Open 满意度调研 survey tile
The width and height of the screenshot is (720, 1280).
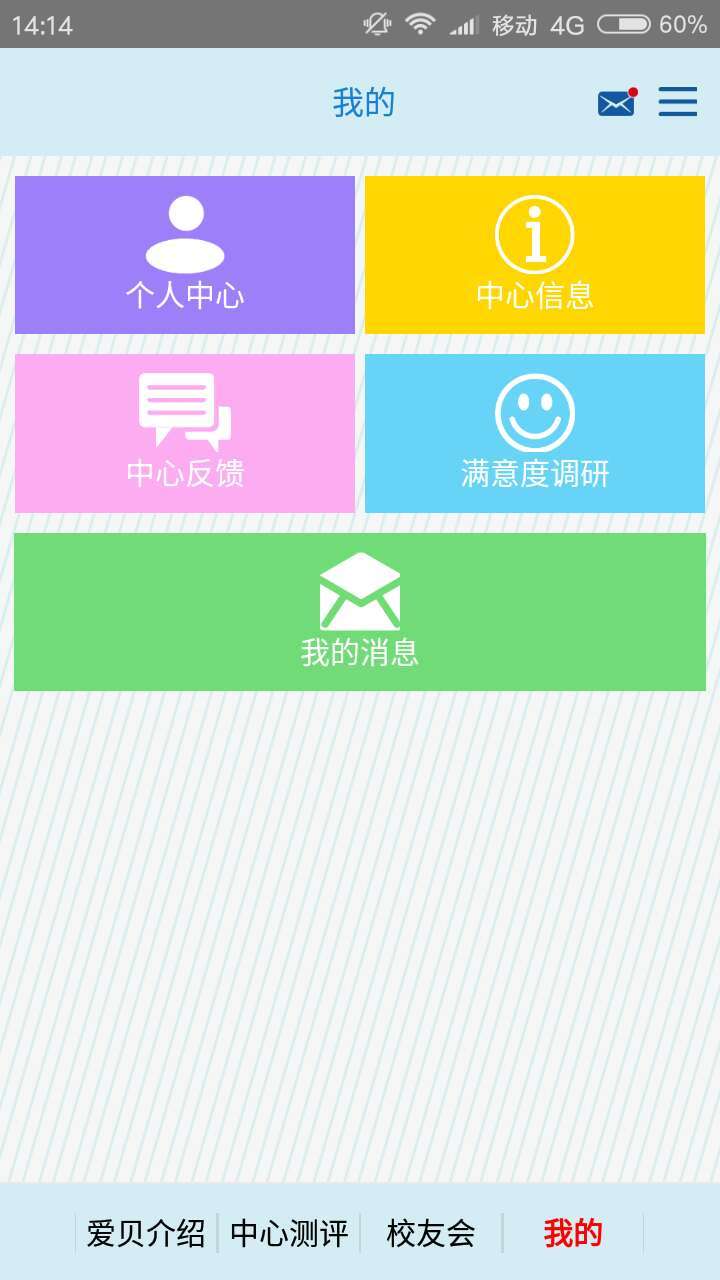coord(535,433)
